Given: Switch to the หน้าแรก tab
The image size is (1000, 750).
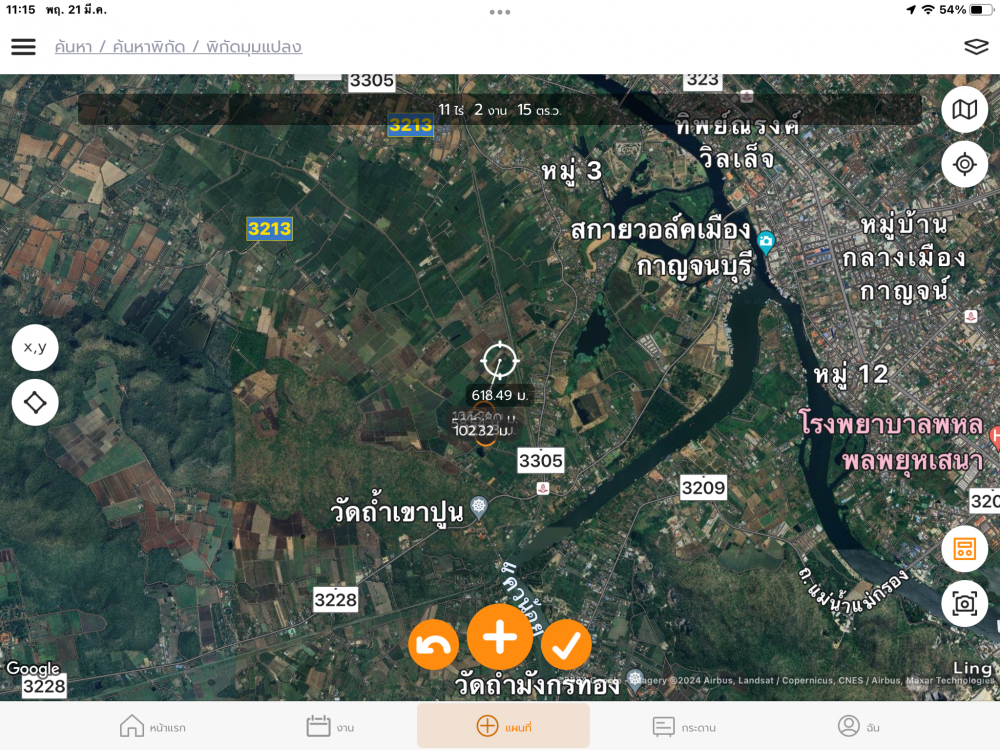Looking at the screenshot, I should point(153,726).
